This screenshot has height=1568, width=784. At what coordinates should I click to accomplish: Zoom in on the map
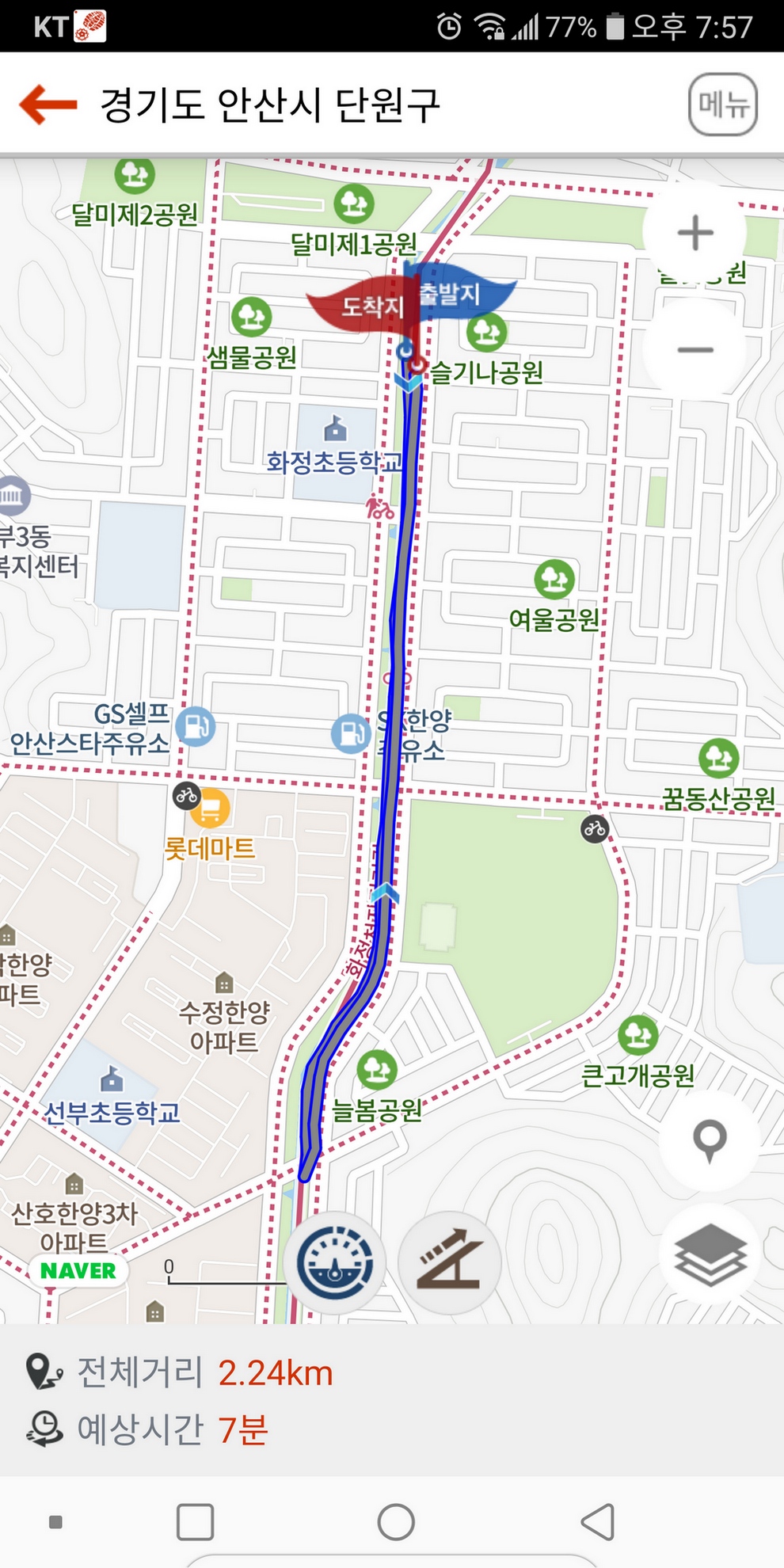(695, 233)
